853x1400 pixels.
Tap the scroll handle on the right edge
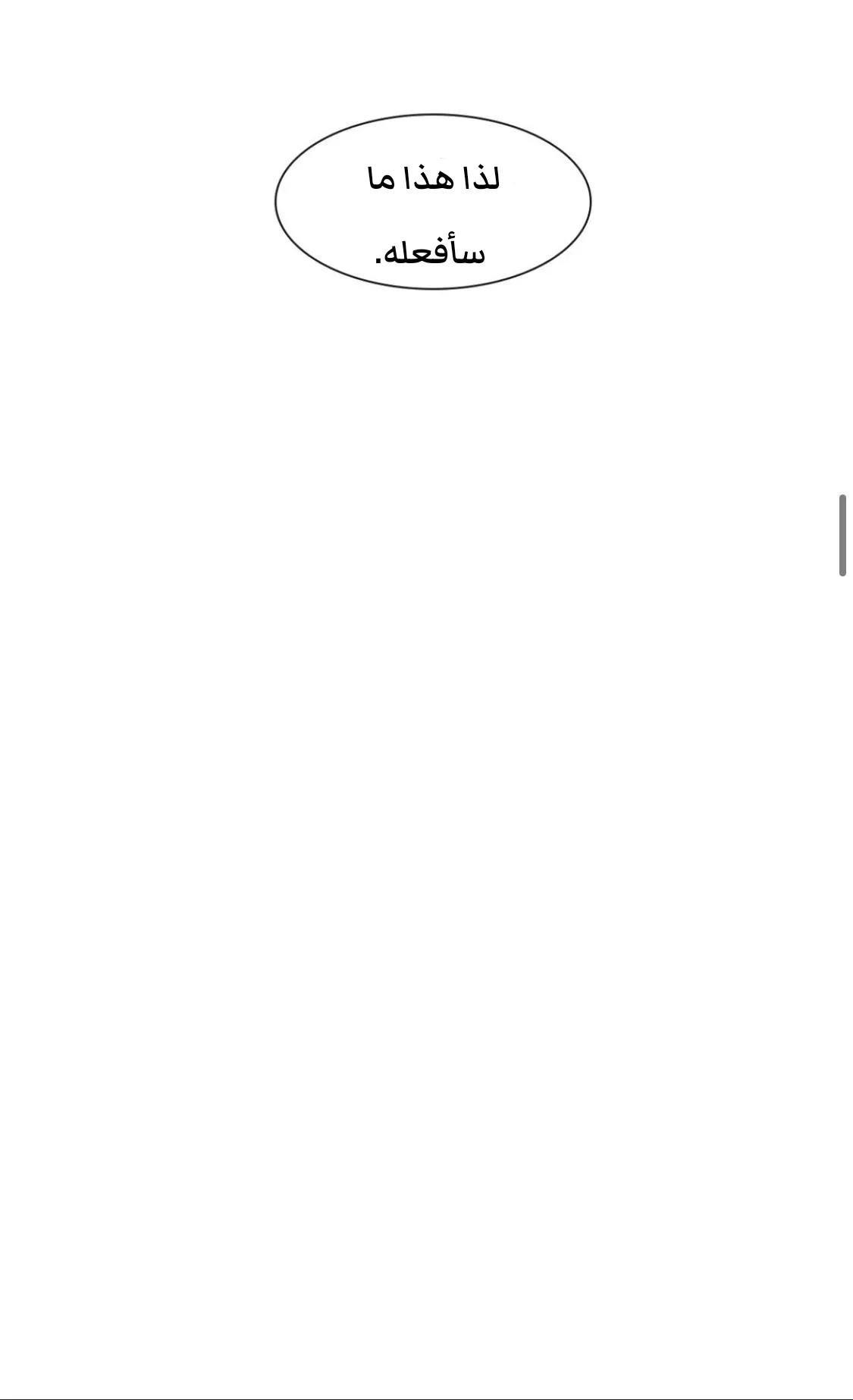842,535
